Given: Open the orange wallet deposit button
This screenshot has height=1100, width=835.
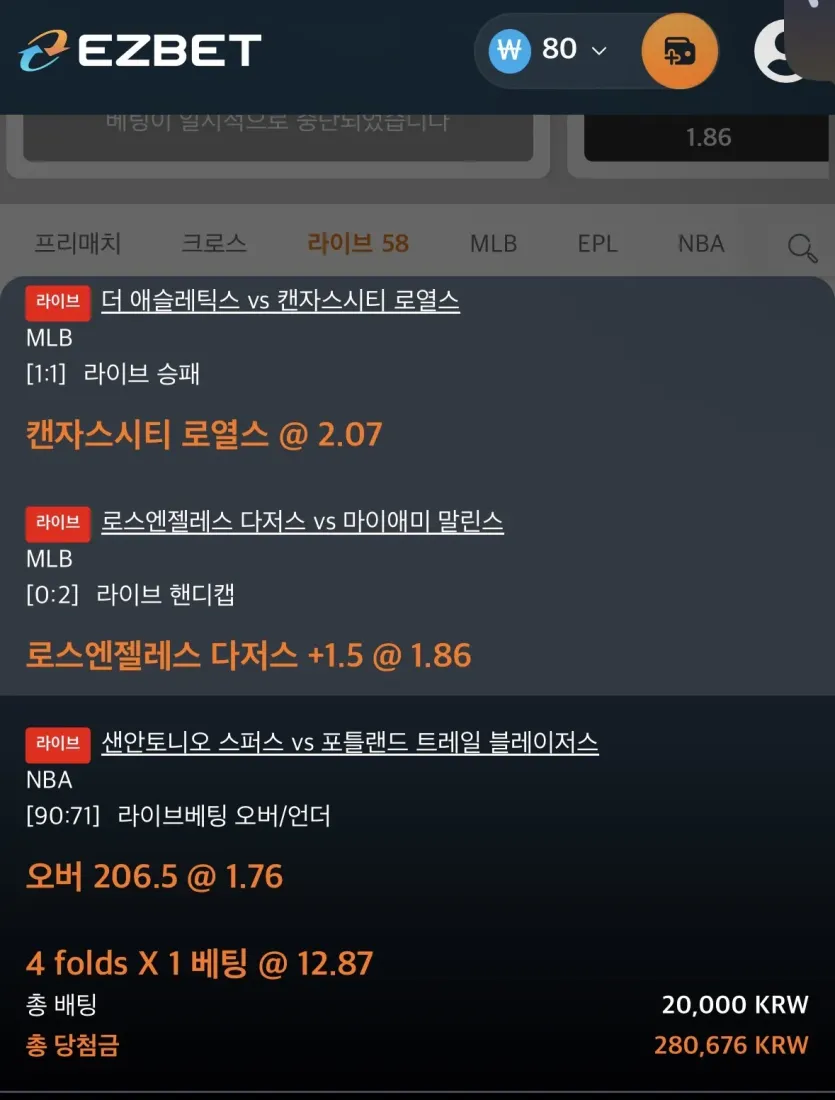Looking at the screenshot, I should coord(679,51).
